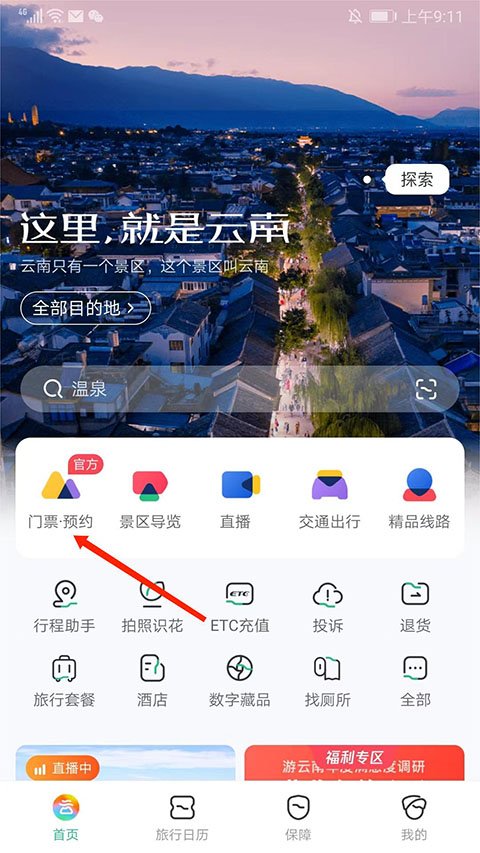Open the 探索 explore button
Viewport: 480px width, 853px height.
point(417,180)
